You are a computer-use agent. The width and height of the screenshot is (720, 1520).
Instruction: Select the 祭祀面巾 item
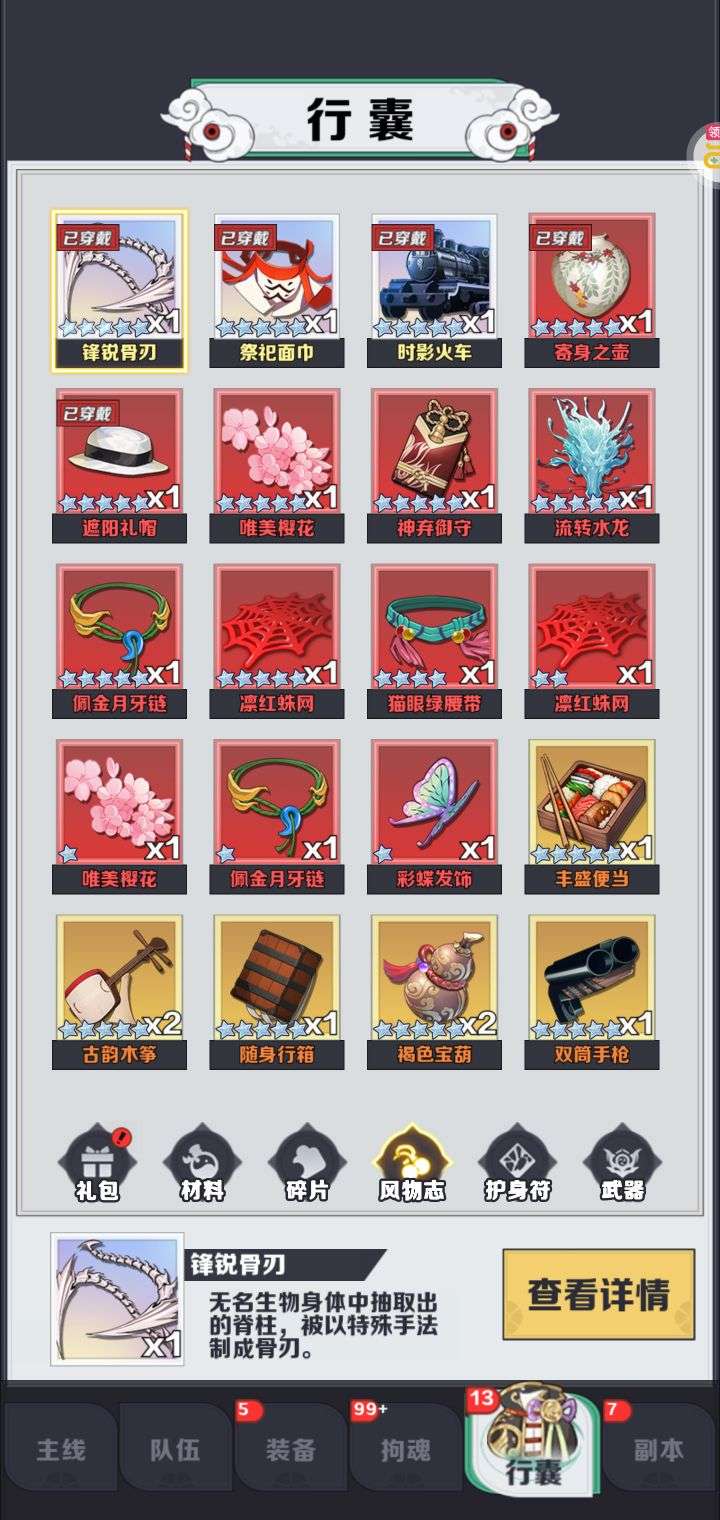click(277, 290)
